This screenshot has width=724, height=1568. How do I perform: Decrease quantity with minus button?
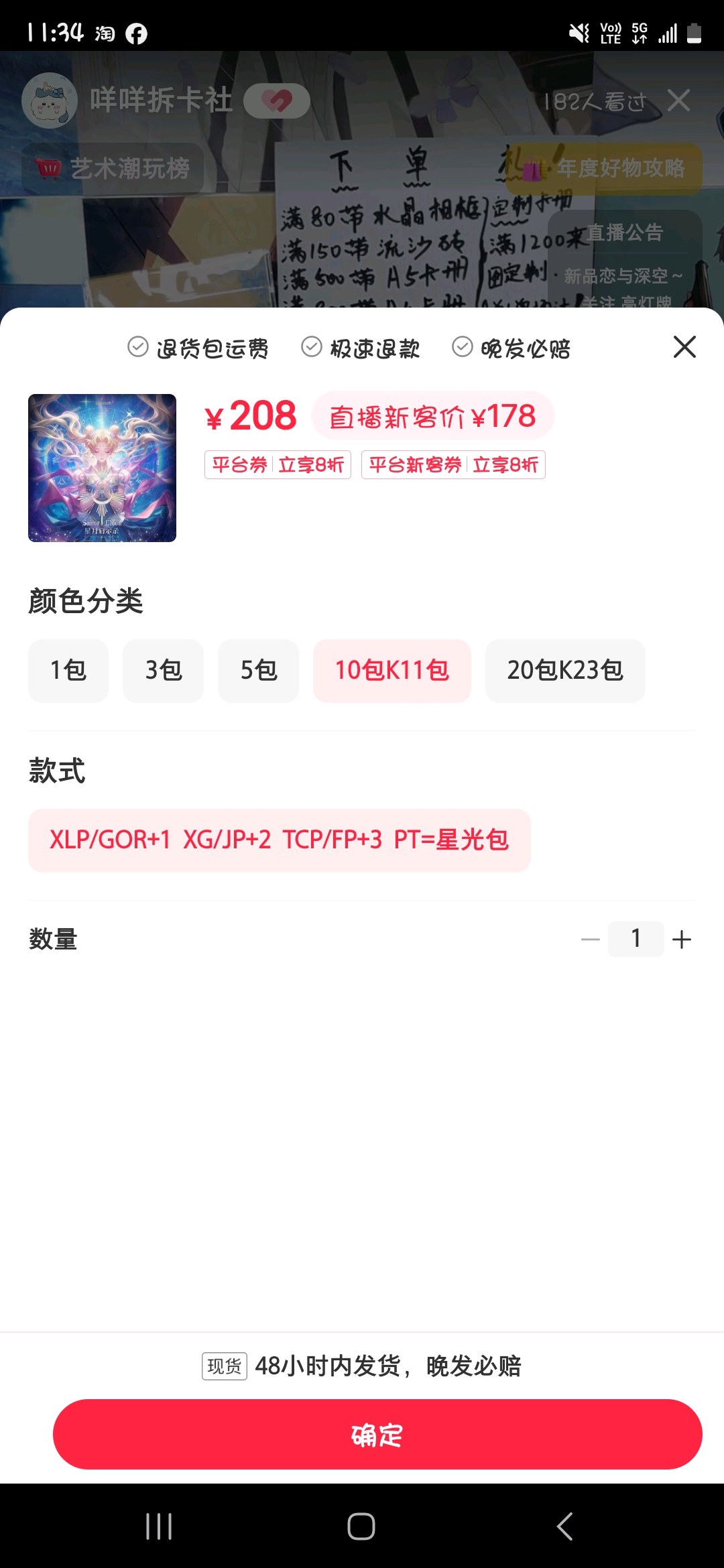pos(590,939)
